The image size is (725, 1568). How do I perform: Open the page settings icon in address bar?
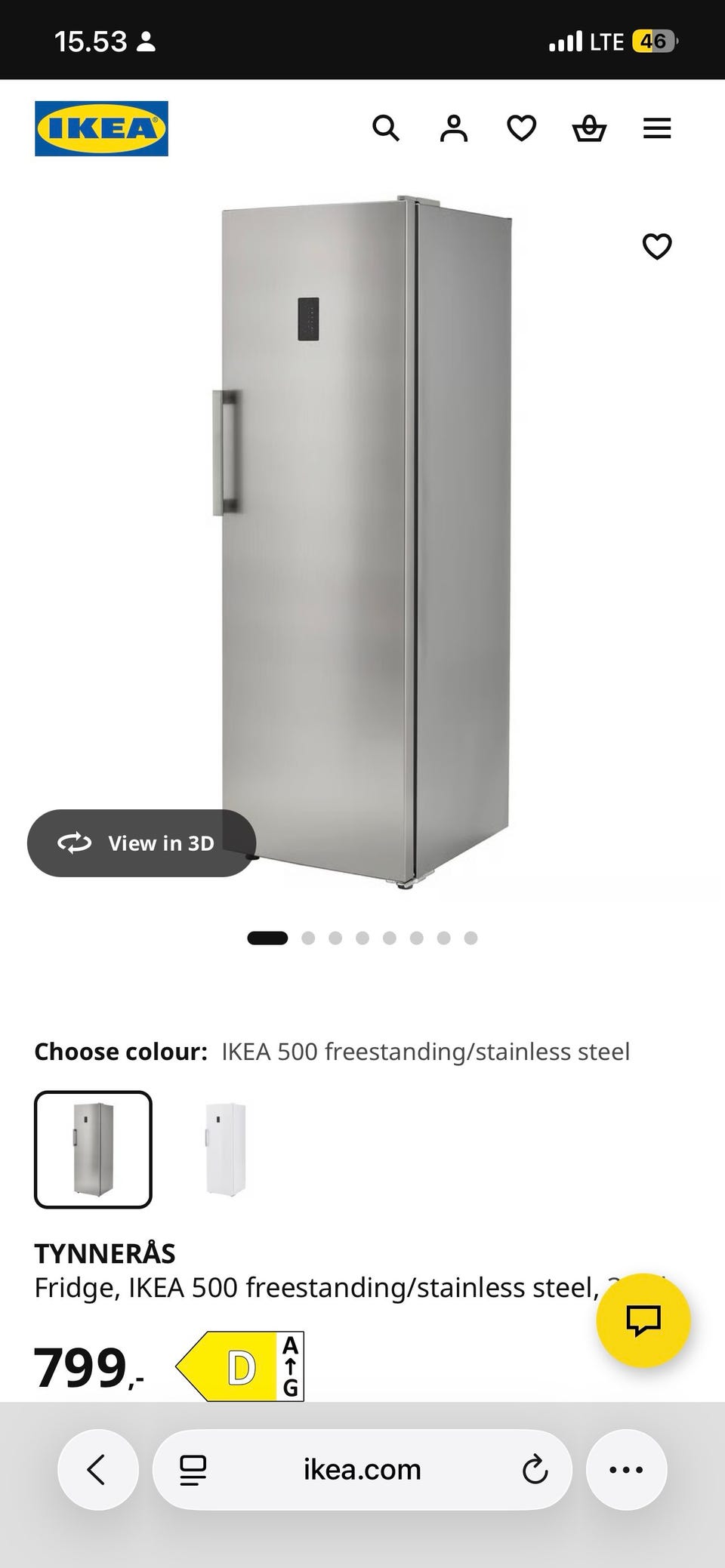[x=193, y=1469]
